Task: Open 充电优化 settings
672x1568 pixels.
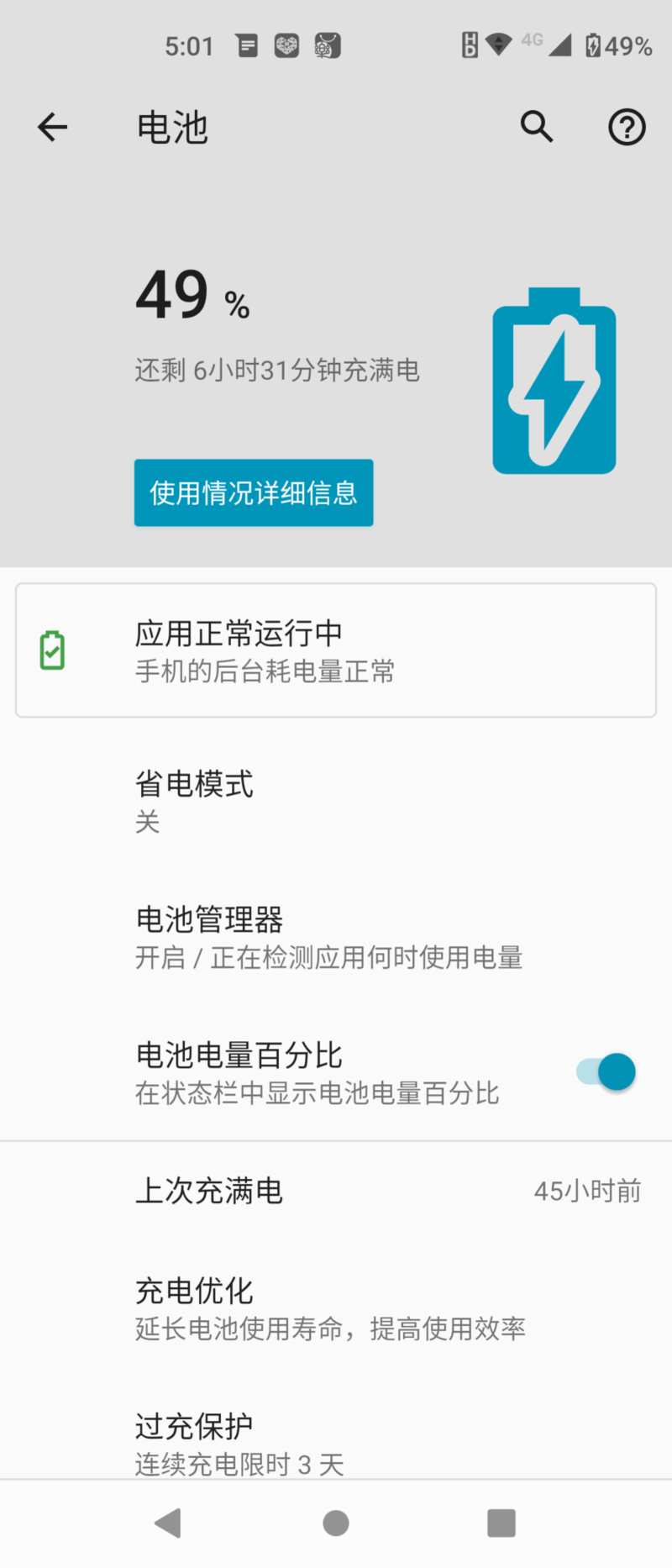Action: [336, 1308]
